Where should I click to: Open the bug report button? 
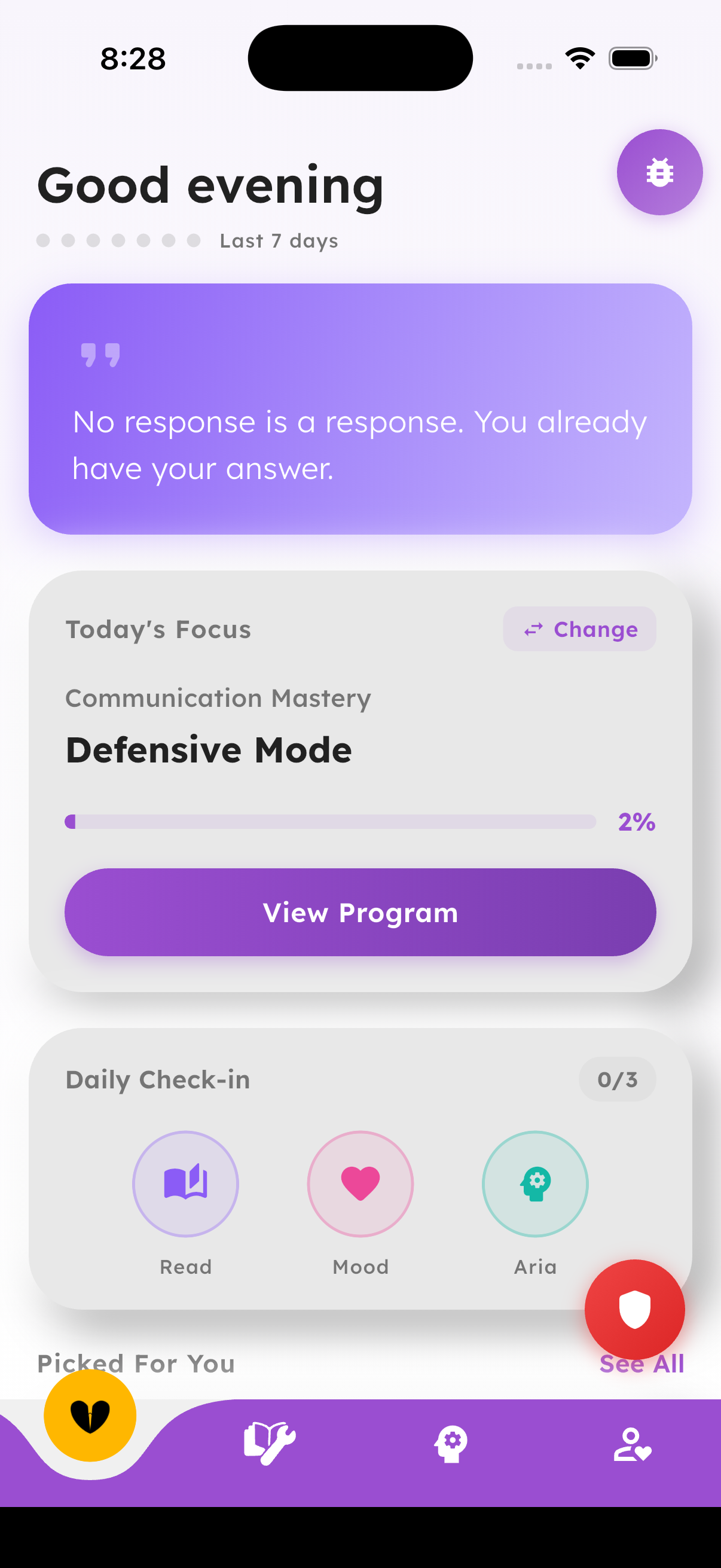pos(659,172)
